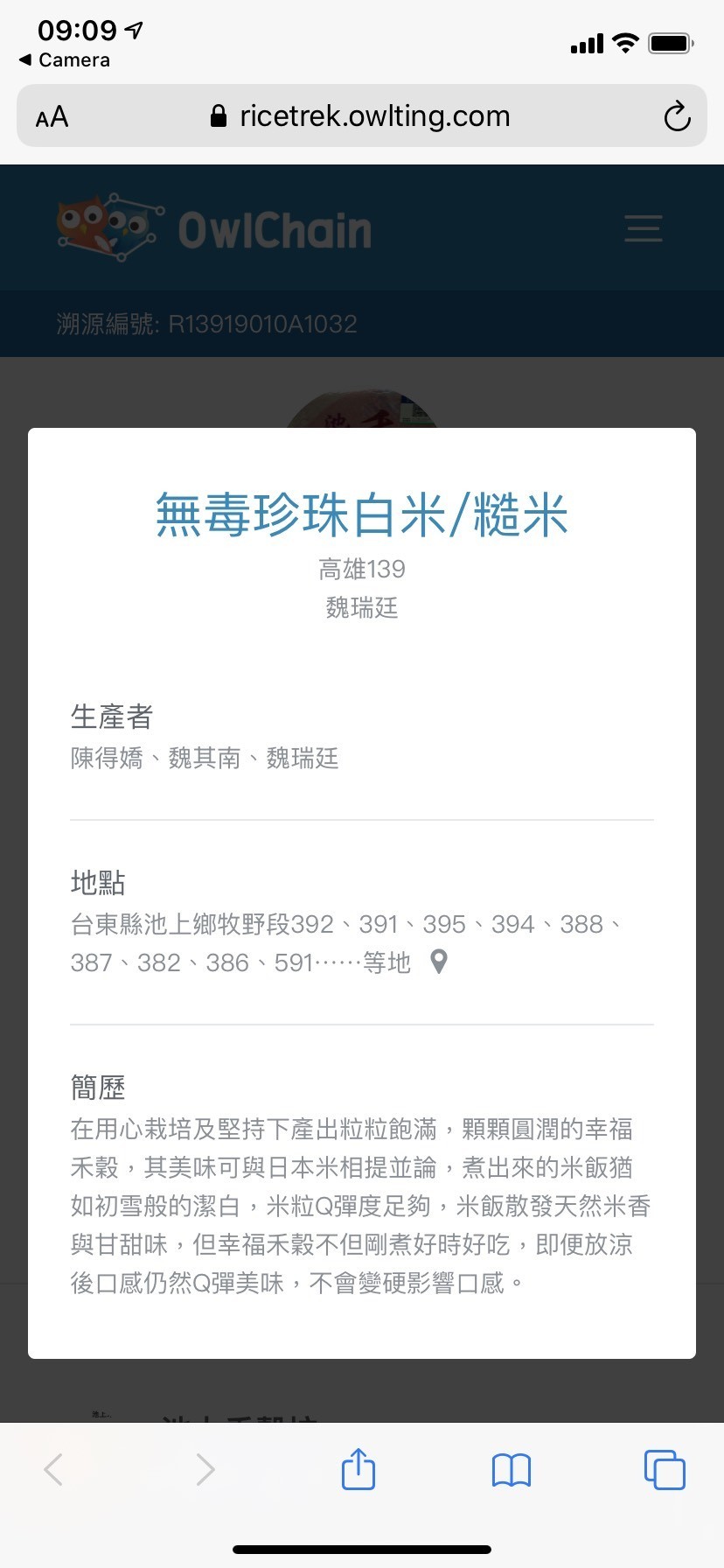Open the AA reader text options
The height and width of the screenshot is (1568, 724).
pyautogui.click(x=52, y=116)
